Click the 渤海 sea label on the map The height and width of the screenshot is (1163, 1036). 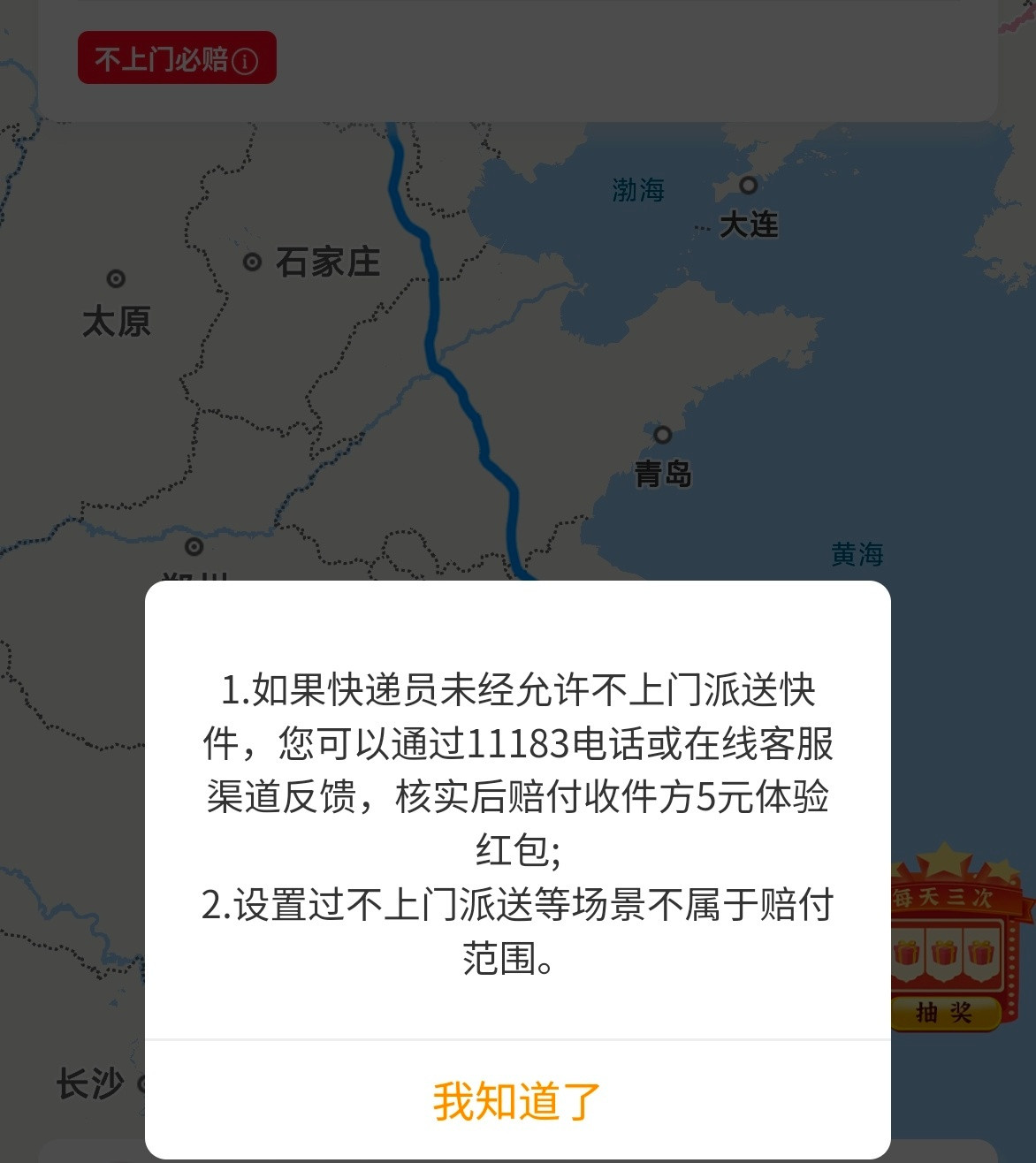639,189
